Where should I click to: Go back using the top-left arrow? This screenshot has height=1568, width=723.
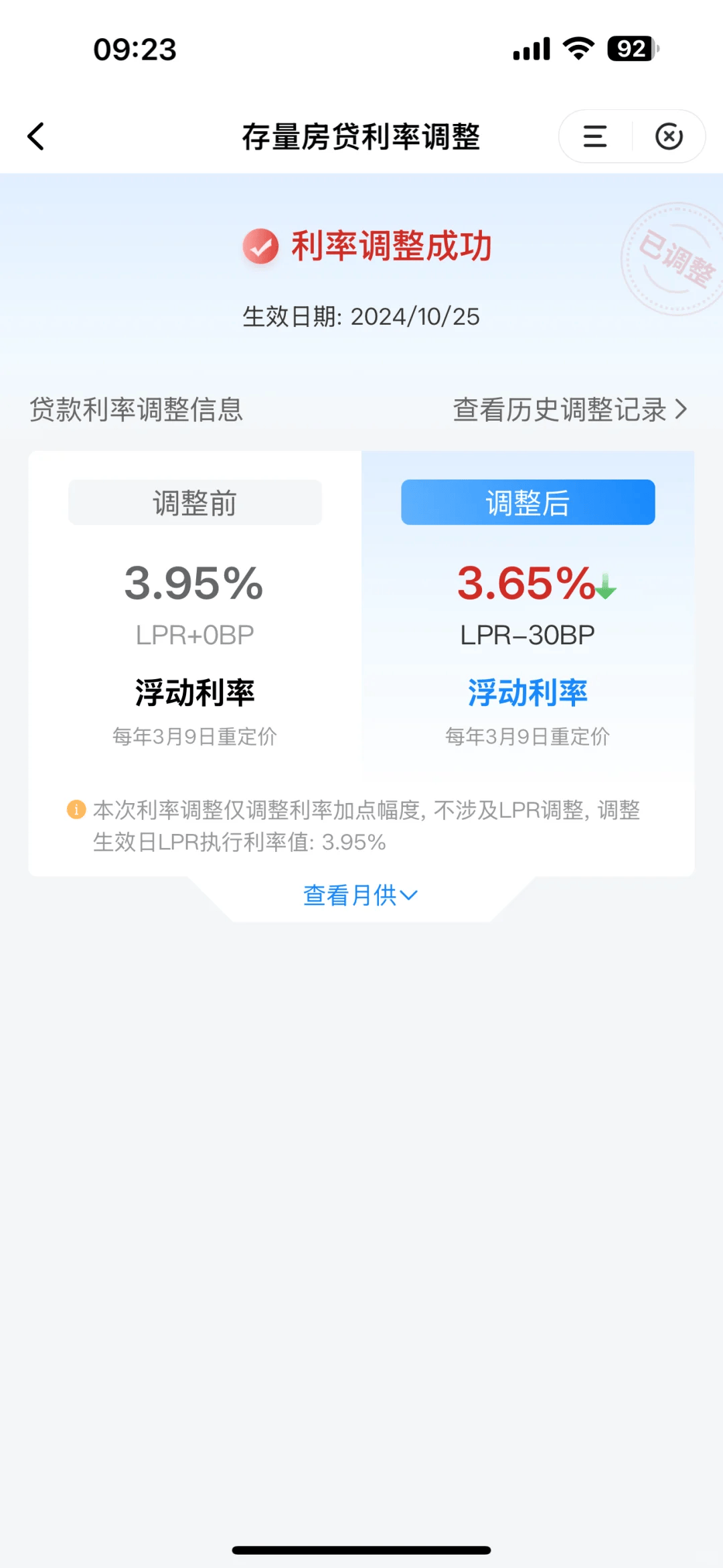pyautogui.click(x=36, y=137)
